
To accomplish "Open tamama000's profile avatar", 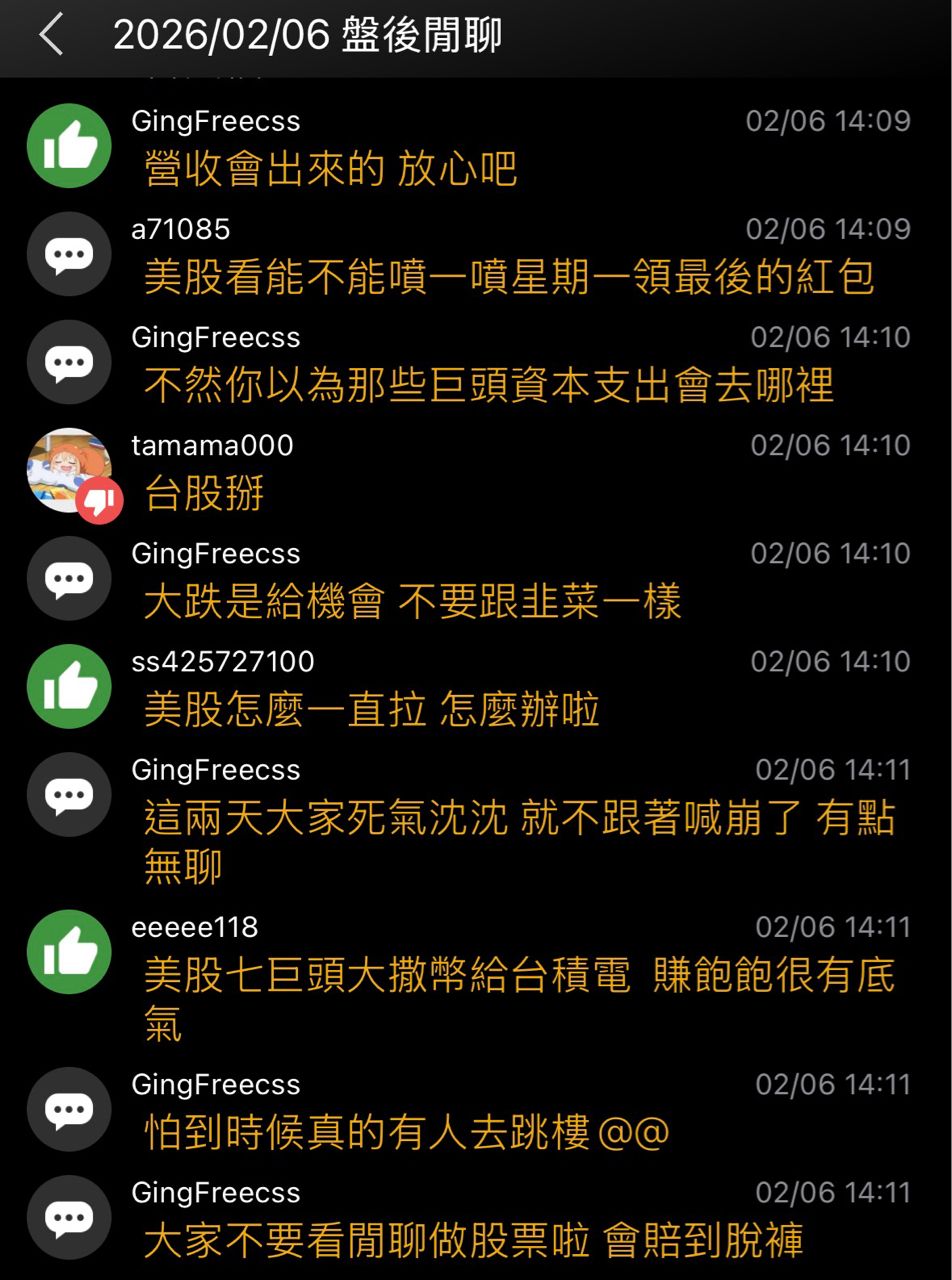I will click(x=68, y=470).
